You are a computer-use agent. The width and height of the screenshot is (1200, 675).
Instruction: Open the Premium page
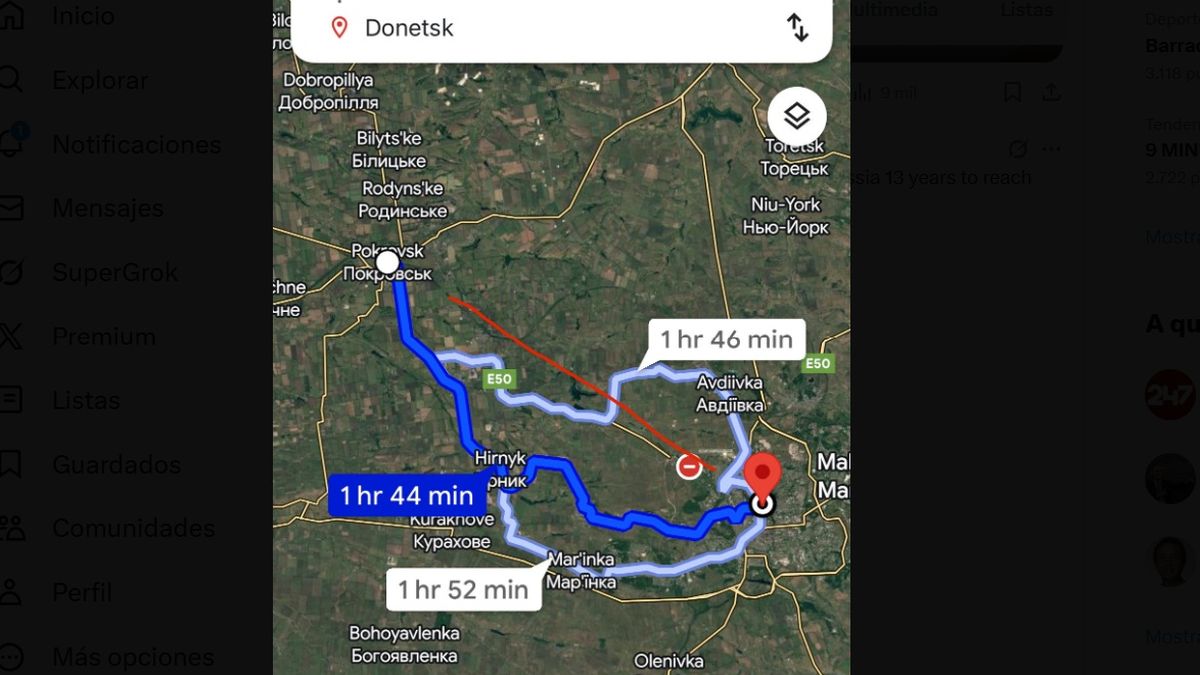tap(103, 336)
